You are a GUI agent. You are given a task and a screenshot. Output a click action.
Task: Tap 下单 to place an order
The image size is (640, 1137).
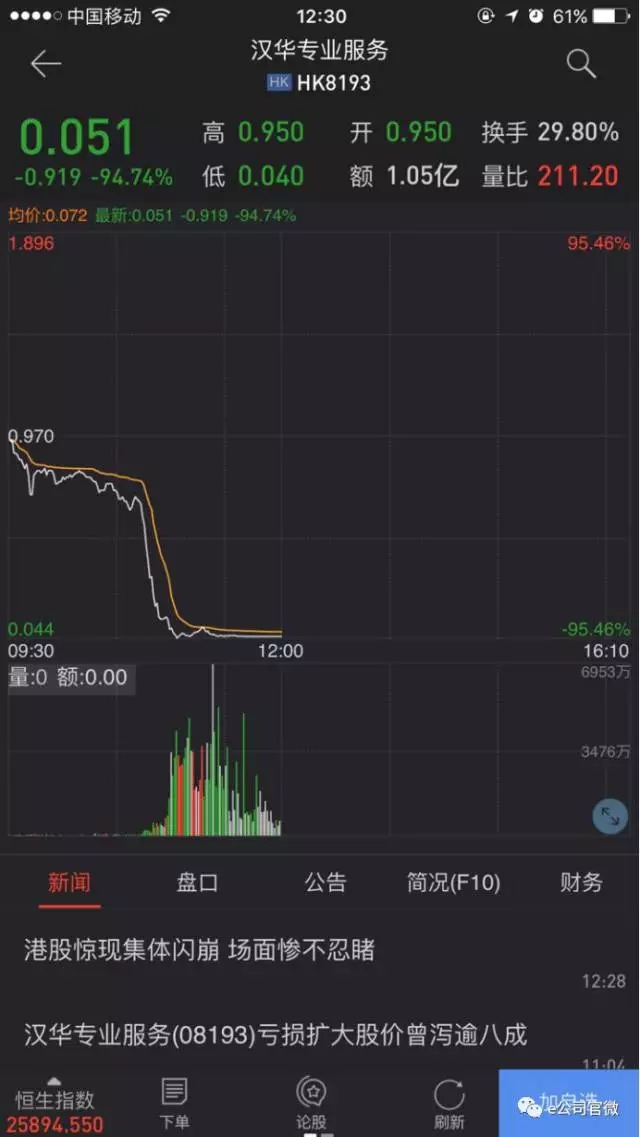point(175,1103)
